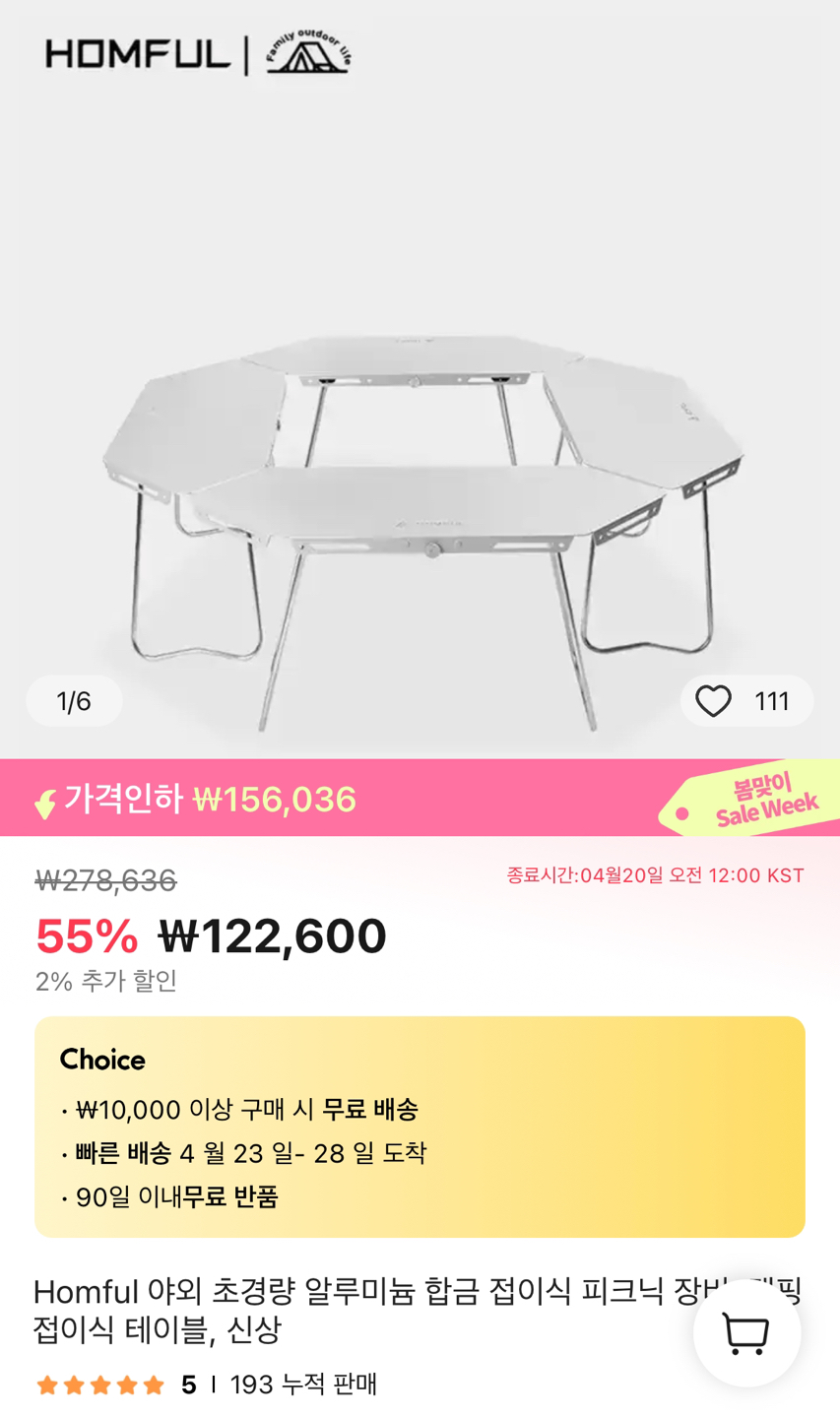Open the 5-star rating reviews
This screenshot has width=840, height=1418.
[x=115, y=1386]
